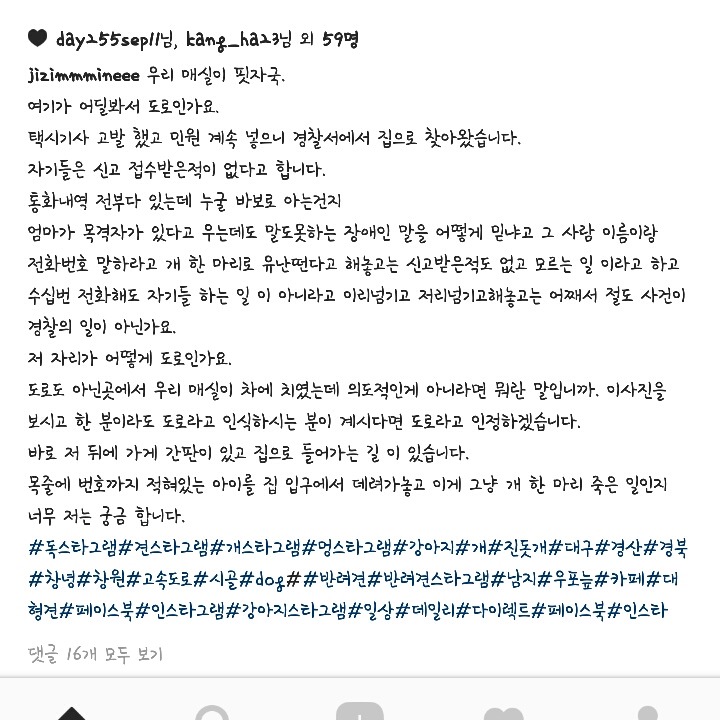The height and width of the screenshot is (720, 720).
Task: Open the new post tab
Action: [360, 711]
